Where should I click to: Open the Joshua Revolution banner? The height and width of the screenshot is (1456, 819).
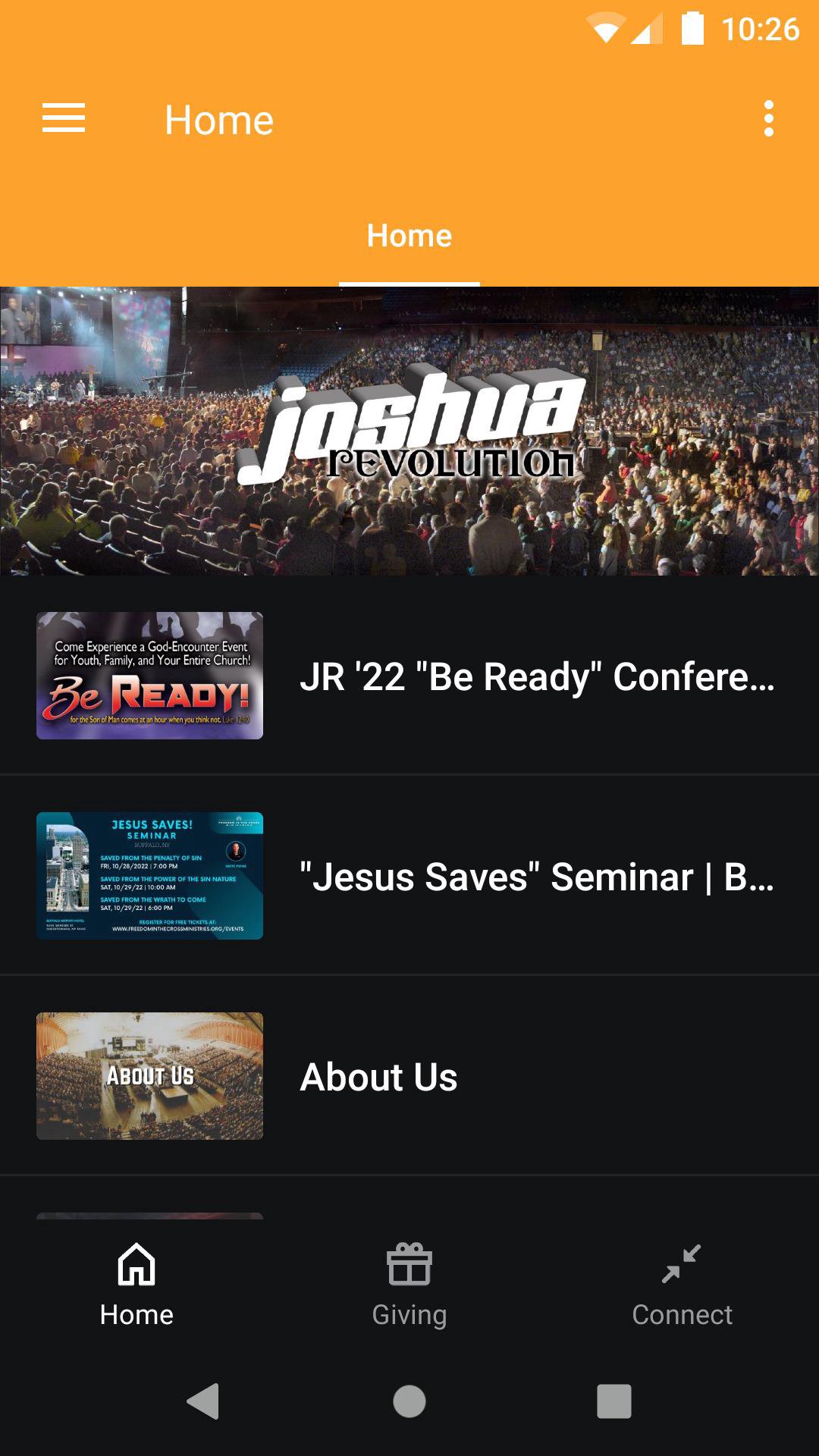pyautogui.click(x=409, y=431)
